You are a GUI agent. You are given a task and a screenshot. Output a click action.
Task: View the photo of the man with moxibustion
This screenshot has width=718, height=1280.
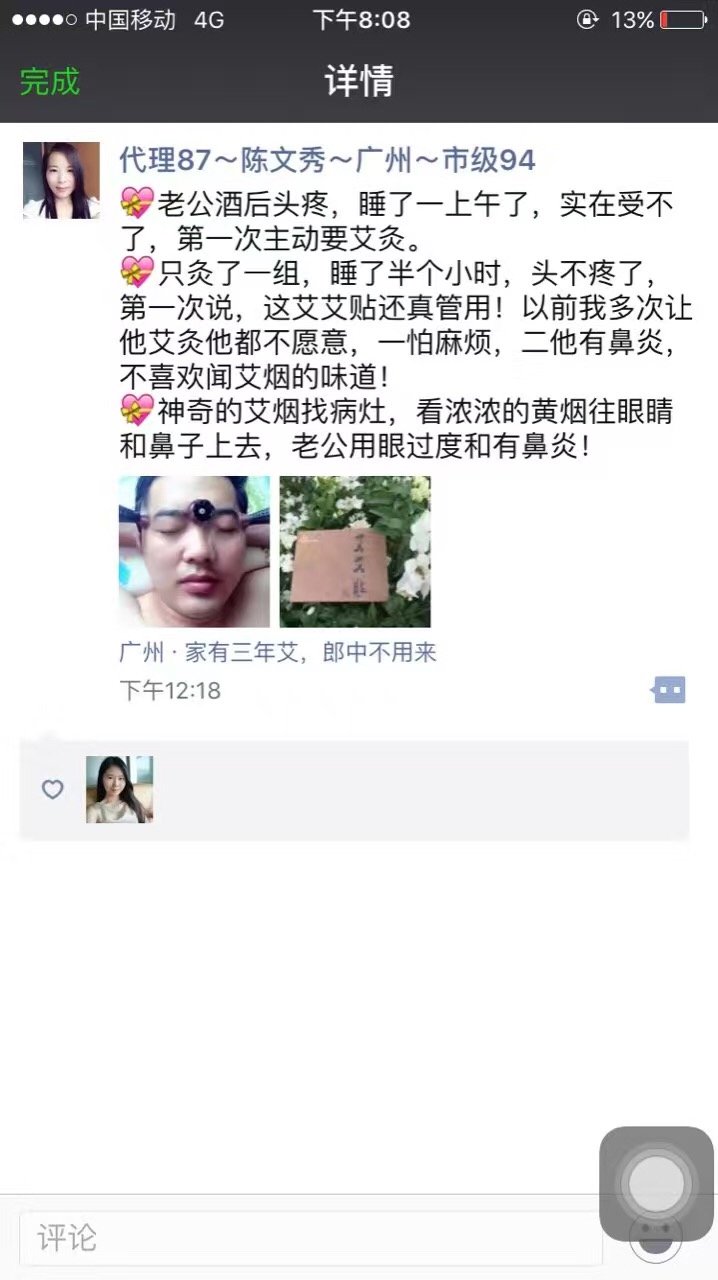tap(194, 551)
